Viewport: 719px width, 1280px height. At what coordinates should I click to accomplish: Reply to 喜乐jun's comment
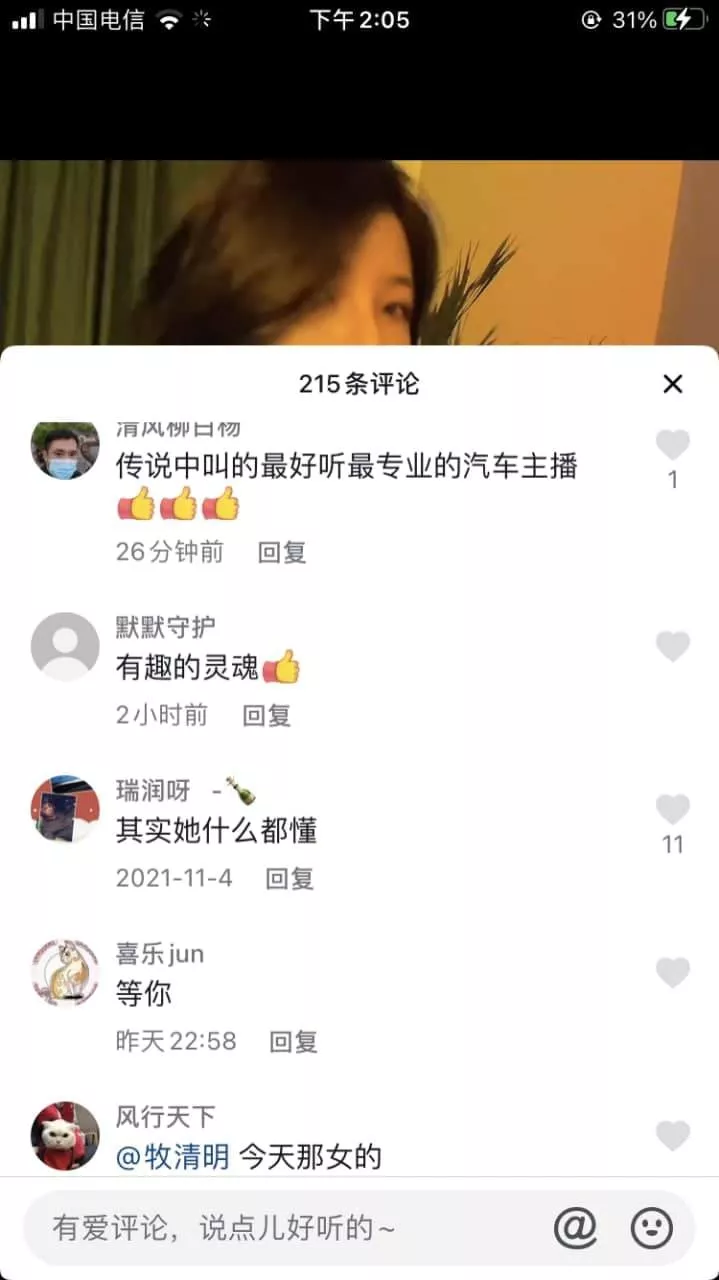pyautogui.click(x=294, y=1042)
